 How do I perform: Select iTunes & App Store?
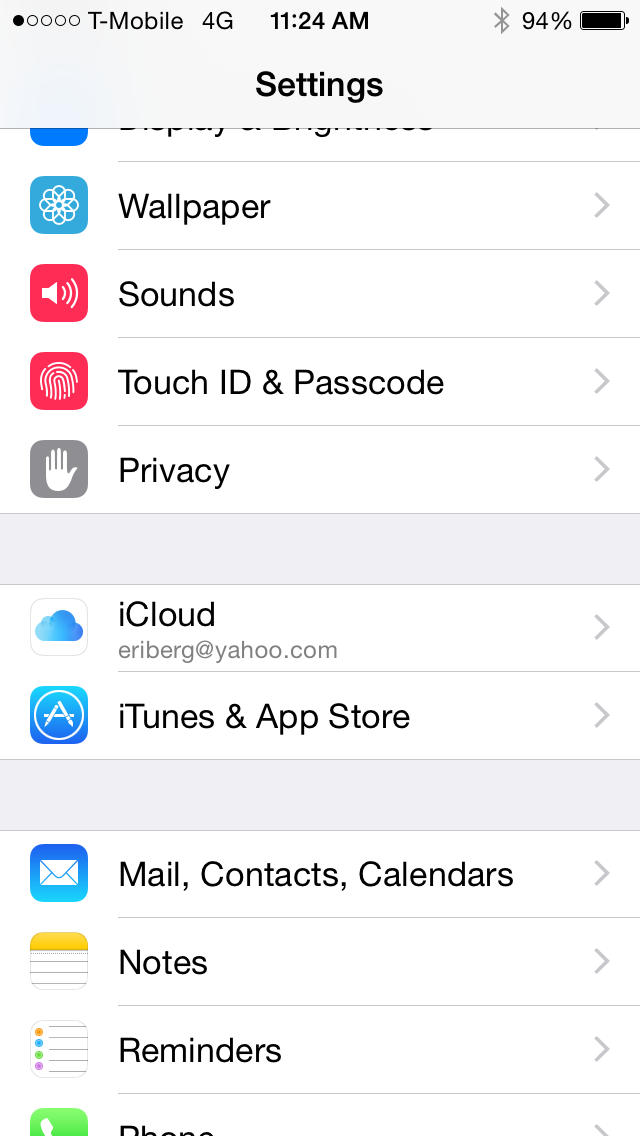click(320, 716)
